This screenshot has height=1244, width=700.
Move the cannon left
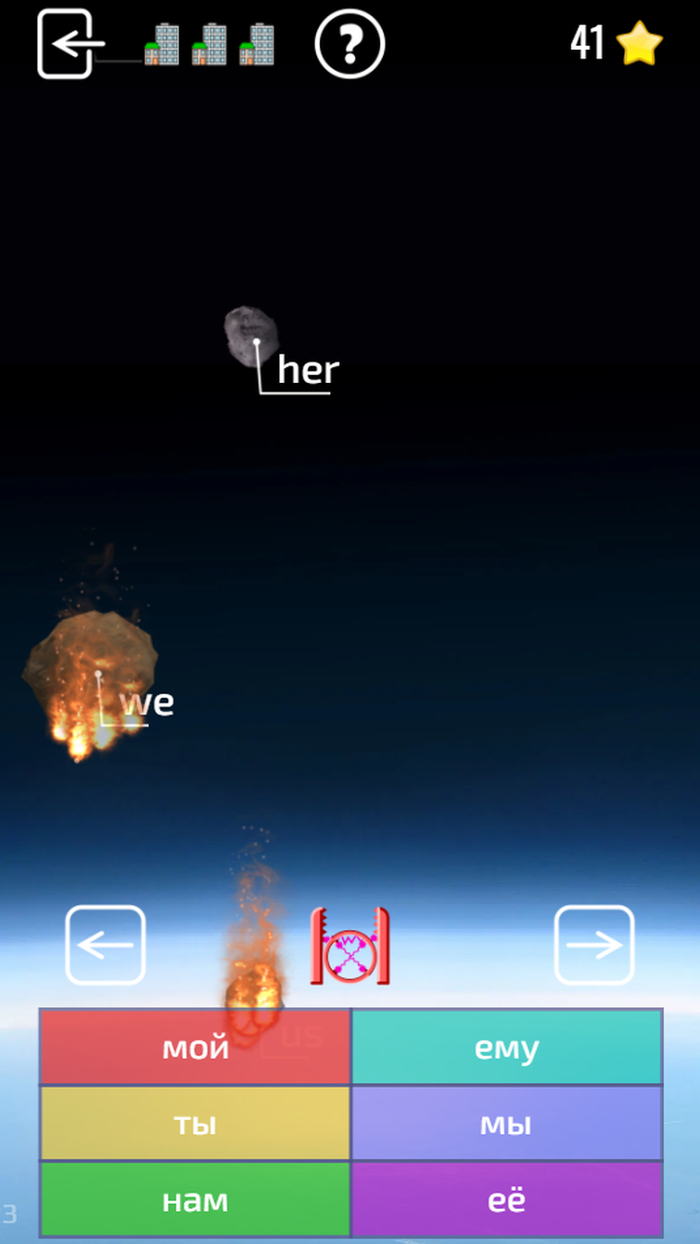tap(106, 945)
